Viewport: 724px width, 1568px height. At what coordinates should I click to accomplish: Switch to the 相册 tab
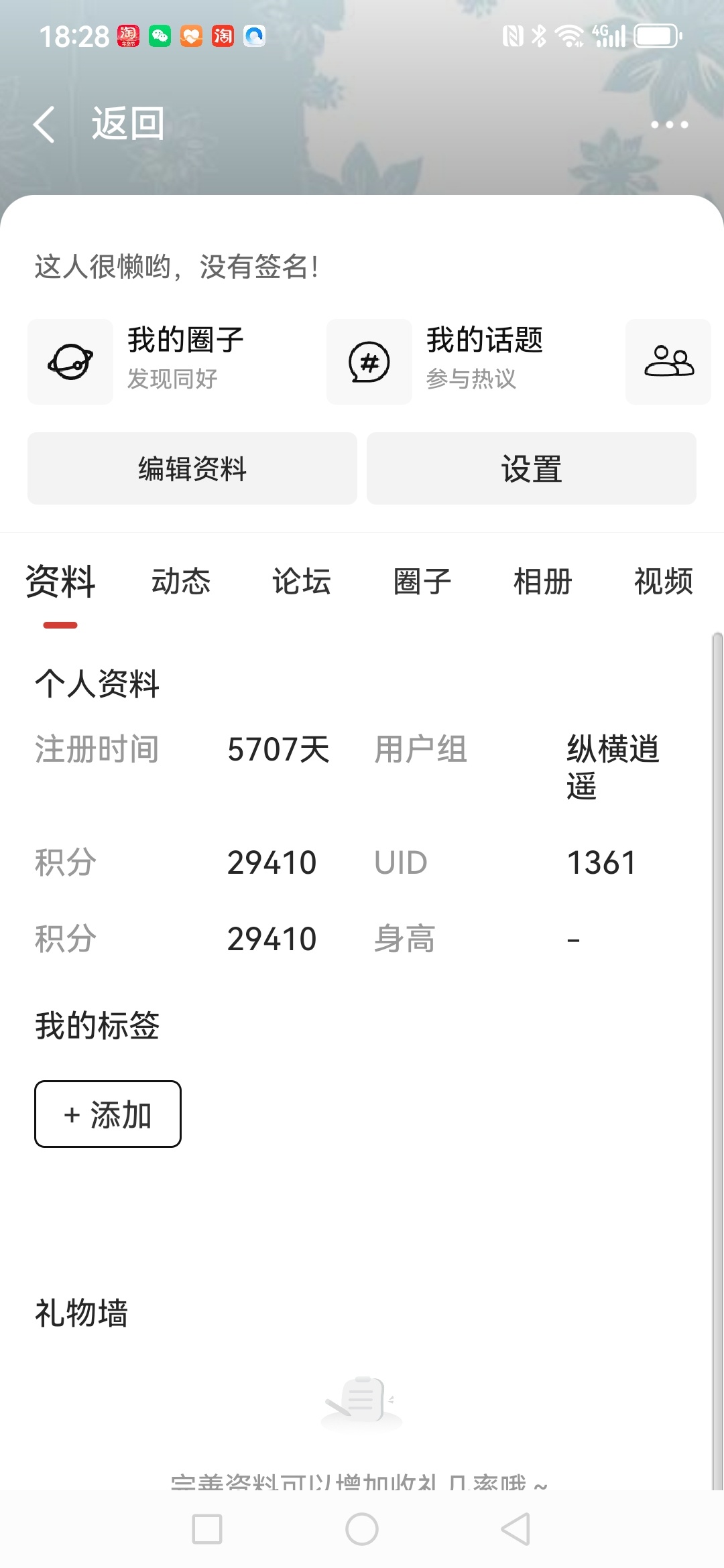tap(543, 581)
